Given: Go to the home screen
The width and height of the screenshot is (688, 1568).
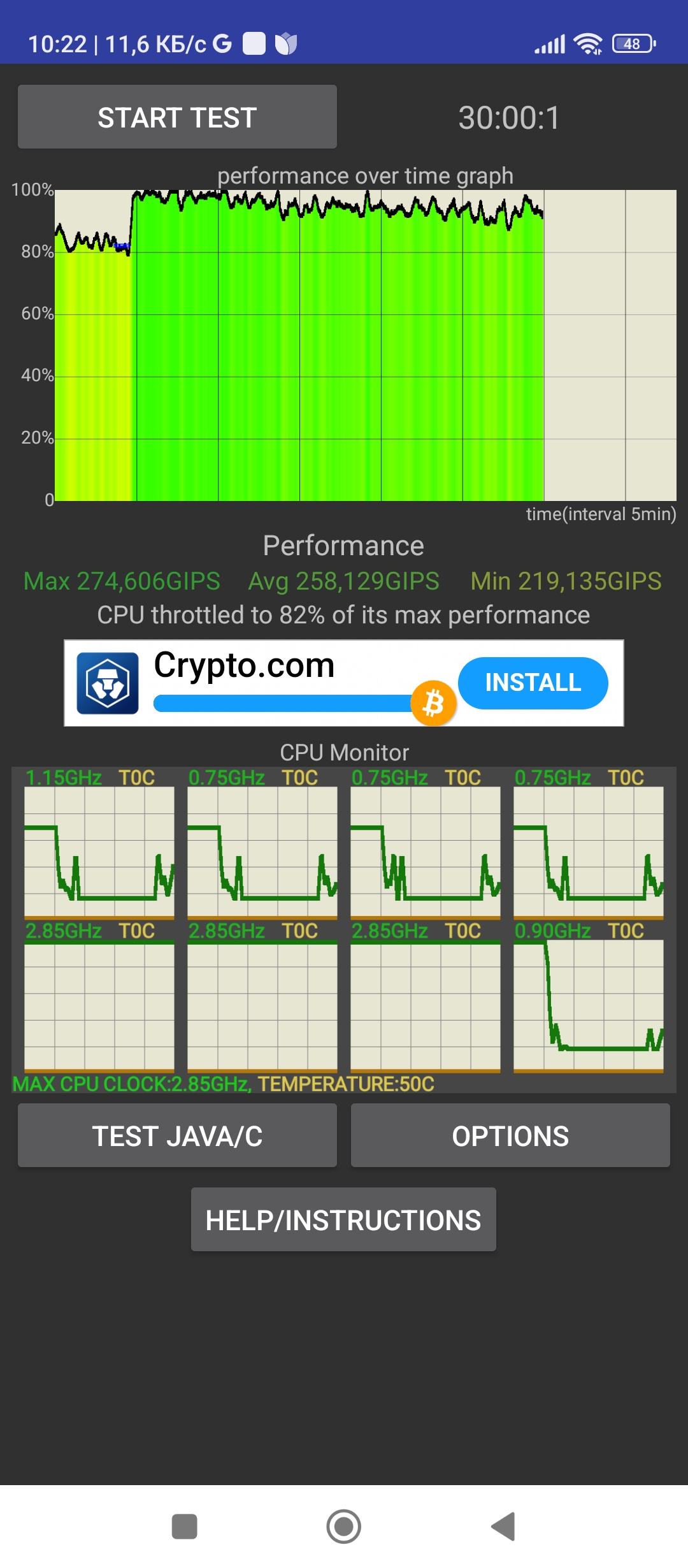Looking at the screenshot, I should point(344,1527).
